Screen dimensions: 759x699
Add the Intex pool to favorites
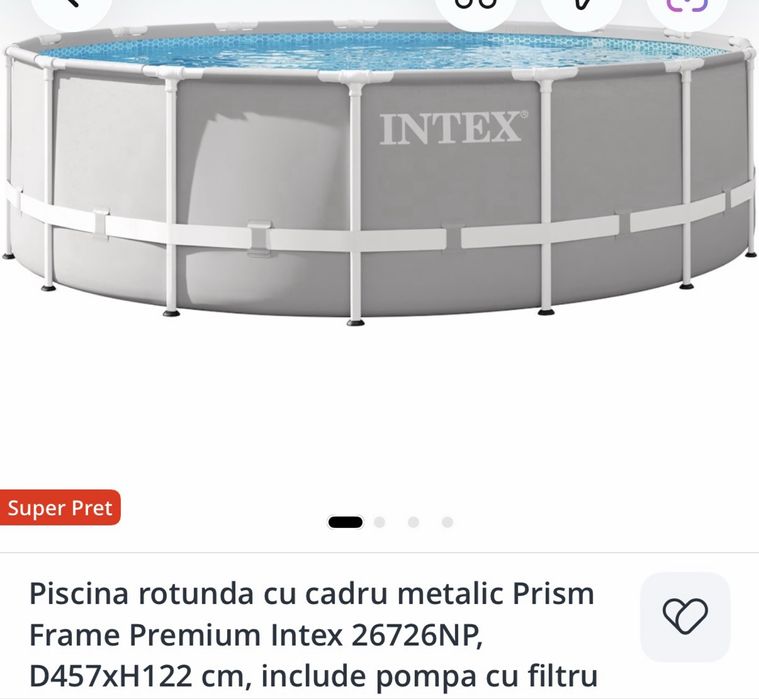click(x=685, y=616)
